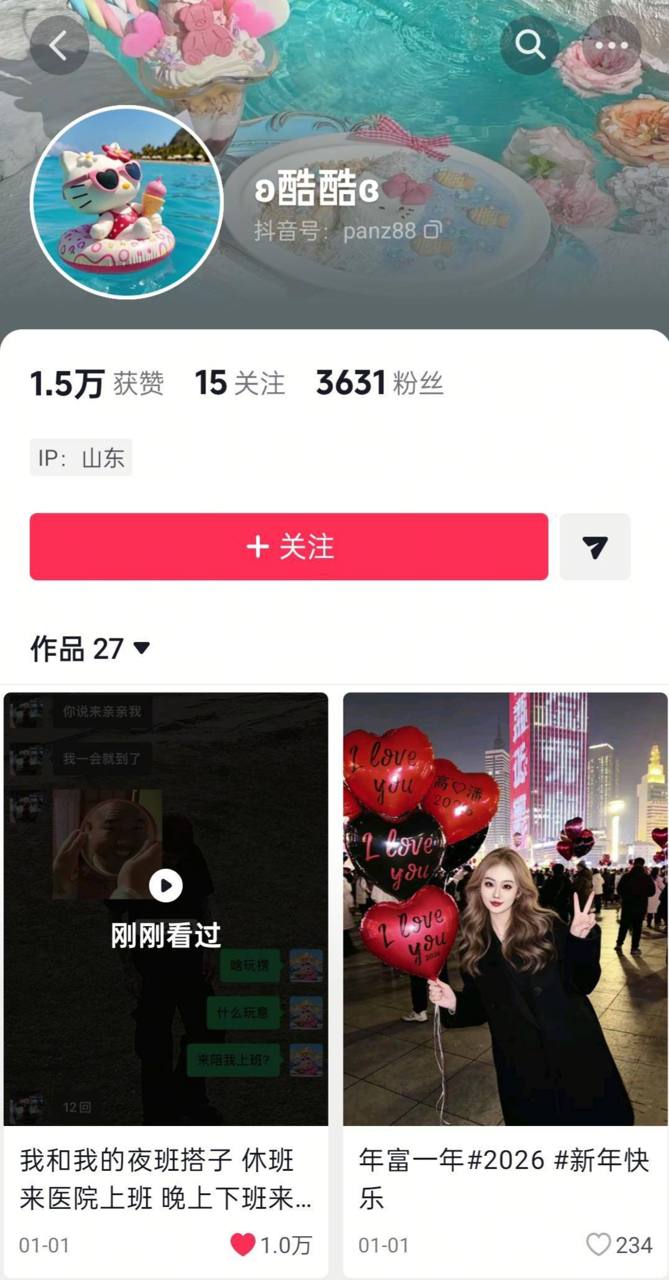Open the three-dot overflow menu
This screenshot has height=1280, width=669.
tap(612, 45)
